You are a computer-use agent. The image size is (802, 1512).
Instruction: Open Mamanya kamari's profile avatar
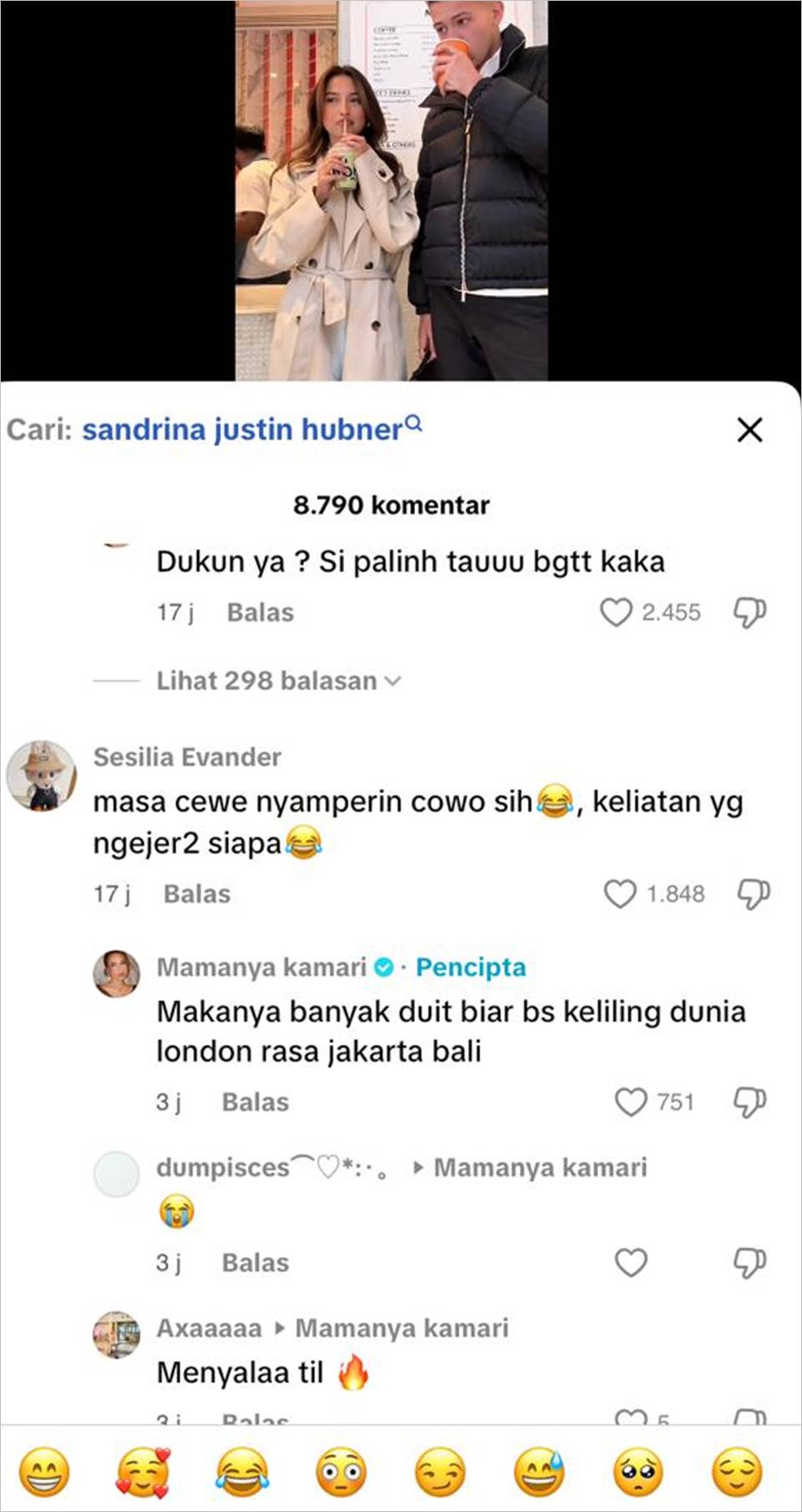pos(116,974)
